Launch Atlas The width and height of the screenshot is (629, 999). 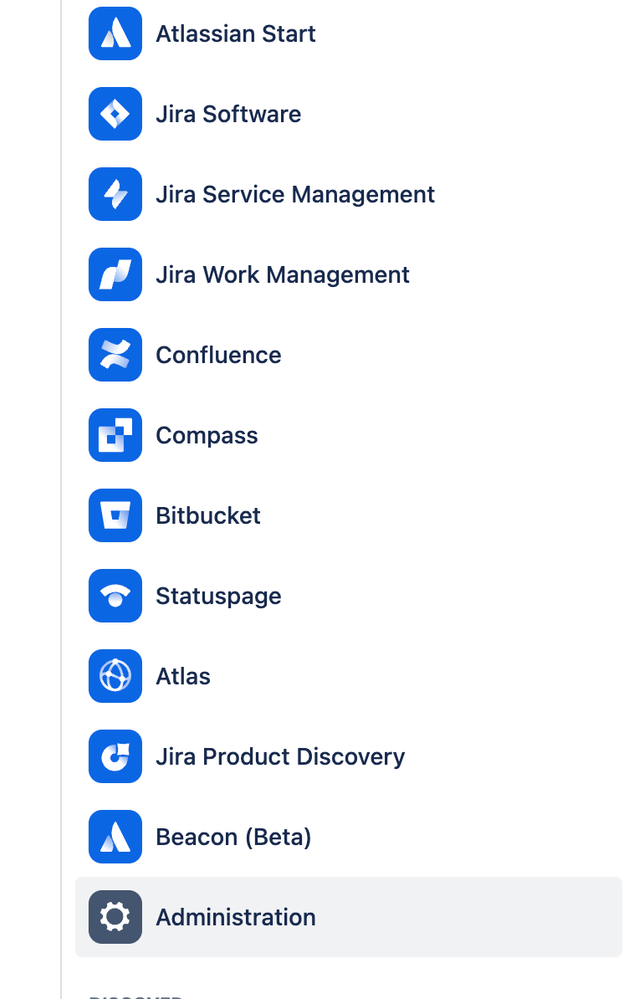pyautogui.click(x=183, y=677)
